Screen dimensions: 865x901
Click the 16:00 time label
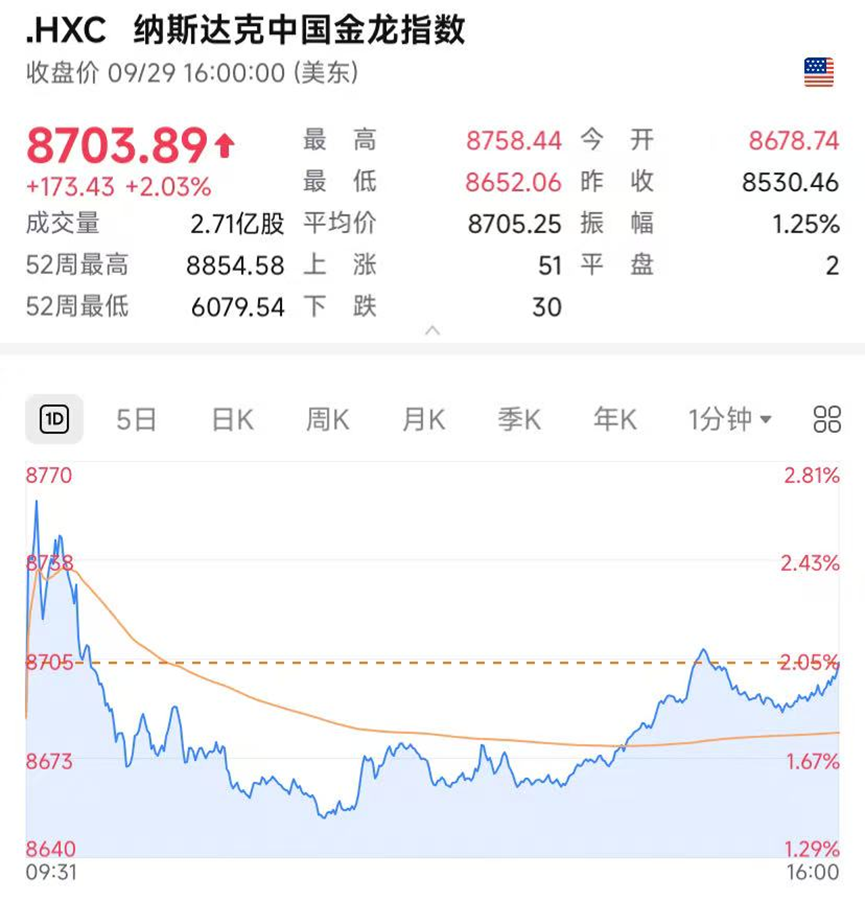click(812, 872)
